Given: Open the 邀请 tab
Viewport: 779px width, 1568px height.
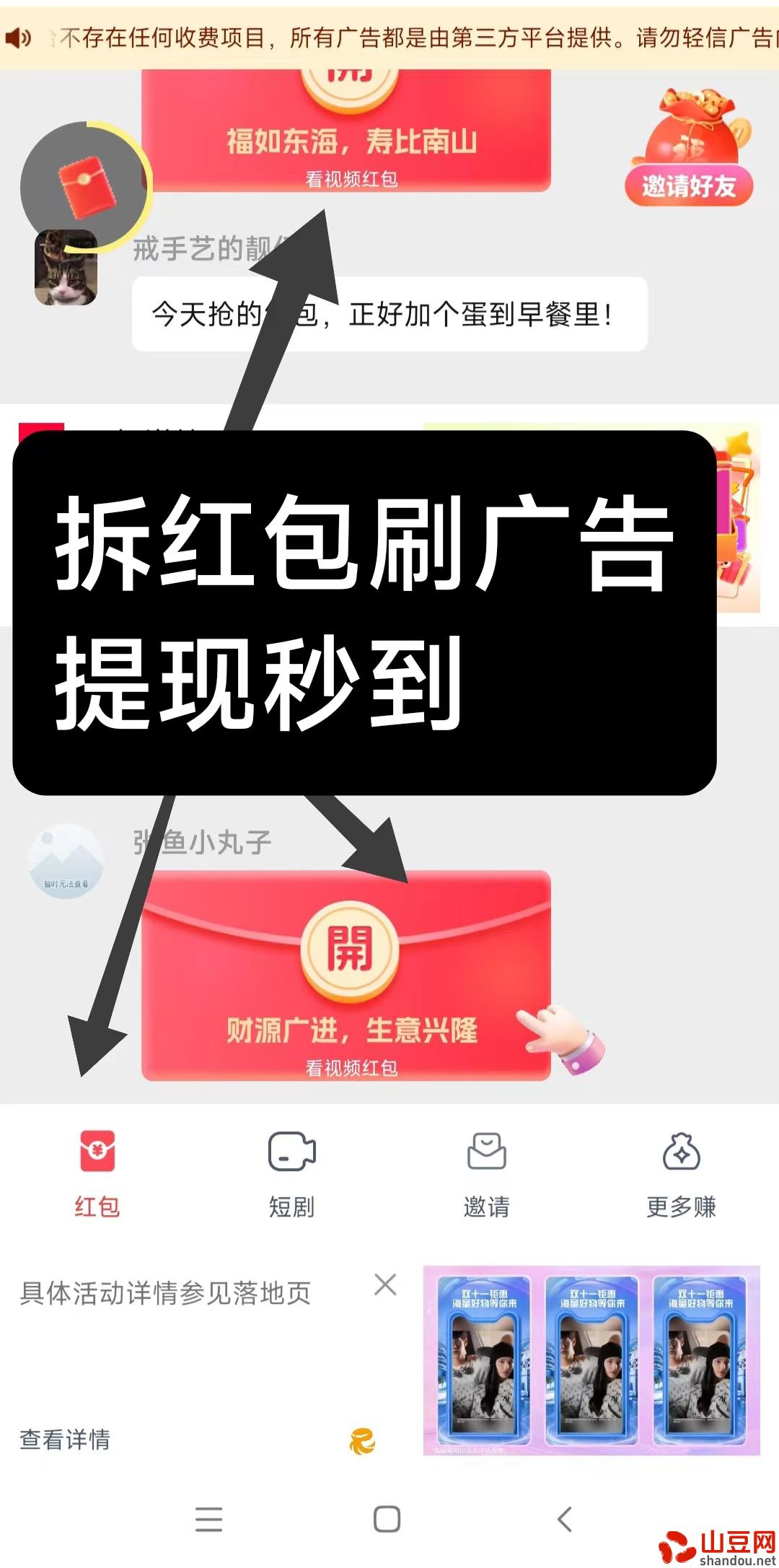Looking at the screenshot, I should coord(486,1173).
